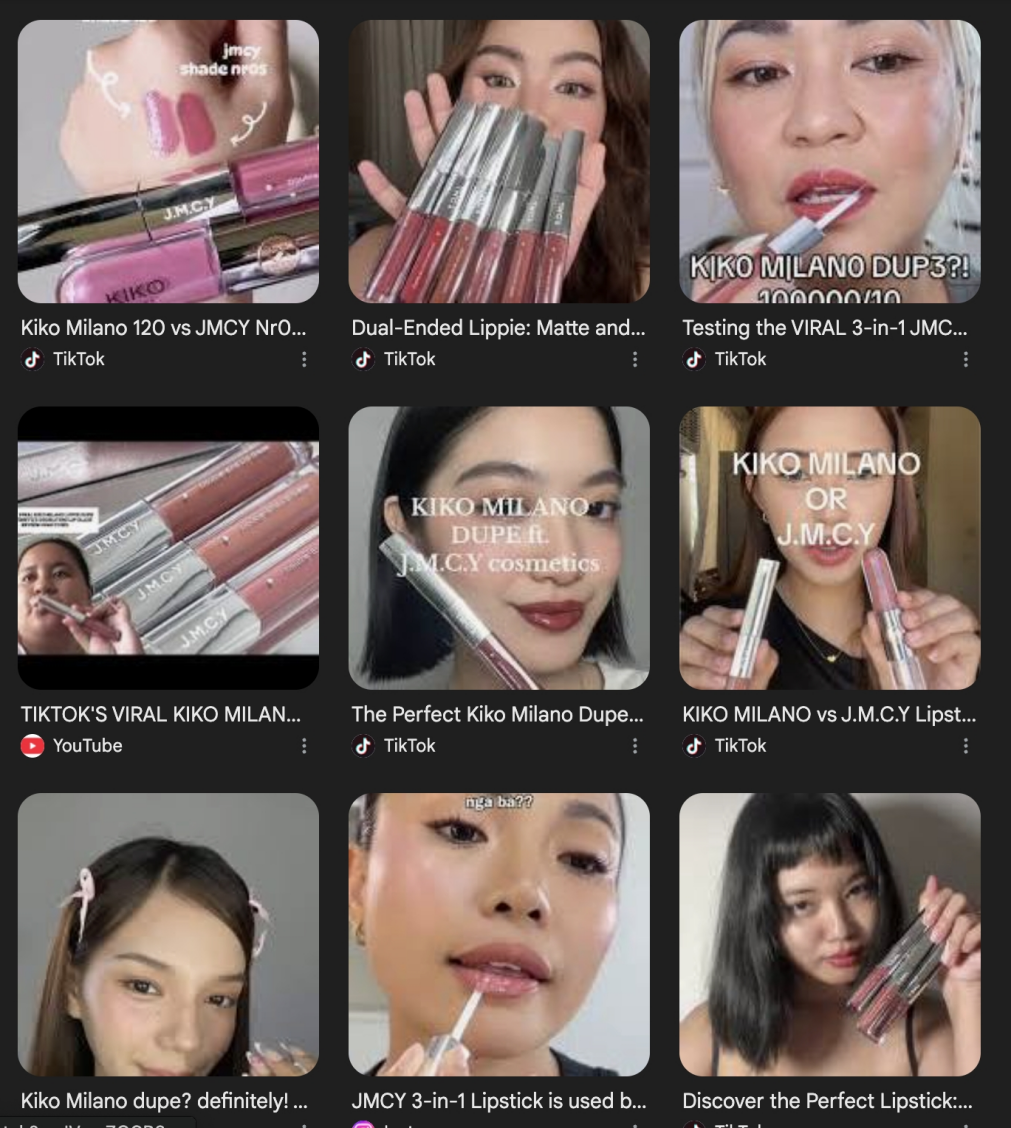Open the Kiko Milano 120 vs JMCY video

tap(168, 161)
